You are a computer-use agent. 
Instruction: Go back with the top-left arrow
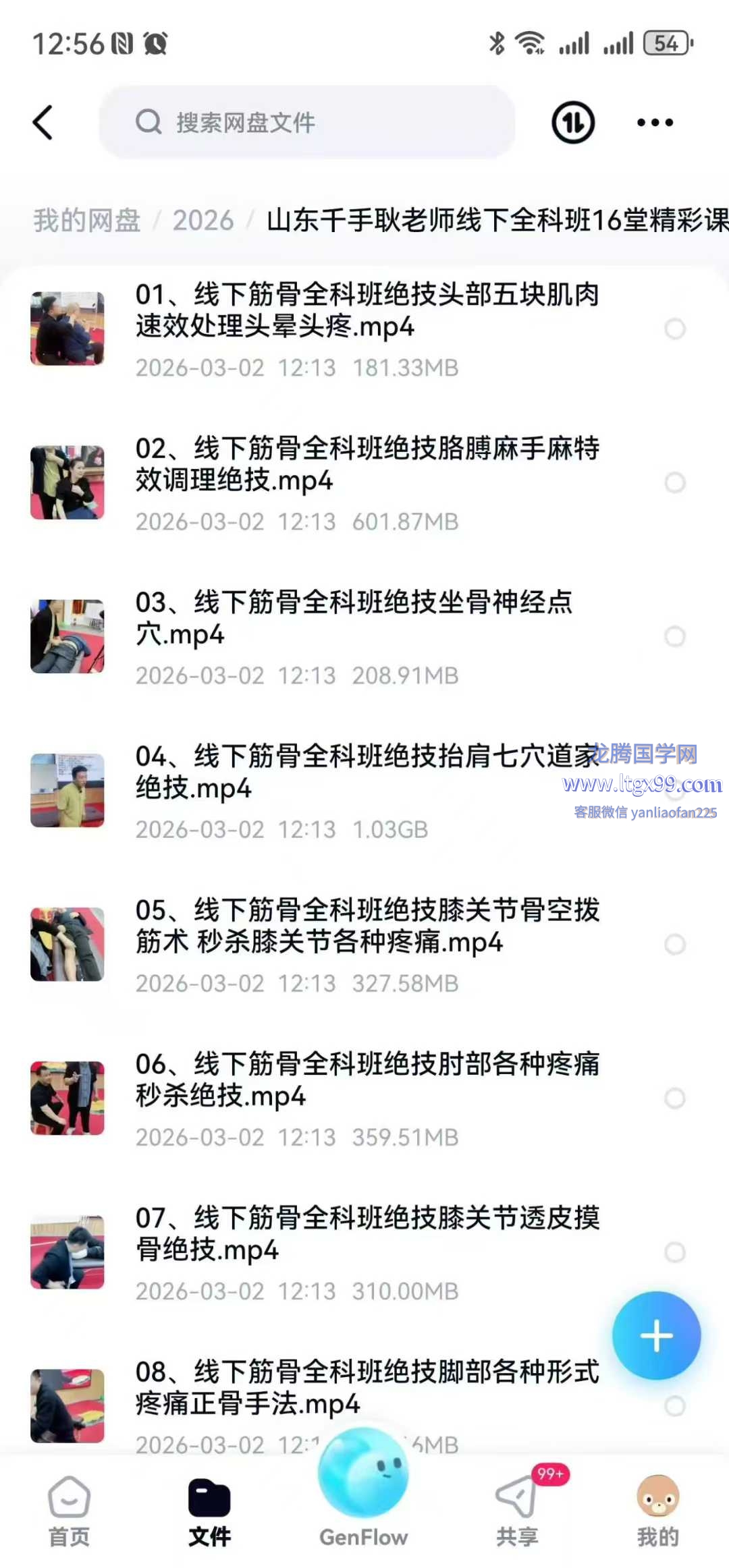[43, 123]
